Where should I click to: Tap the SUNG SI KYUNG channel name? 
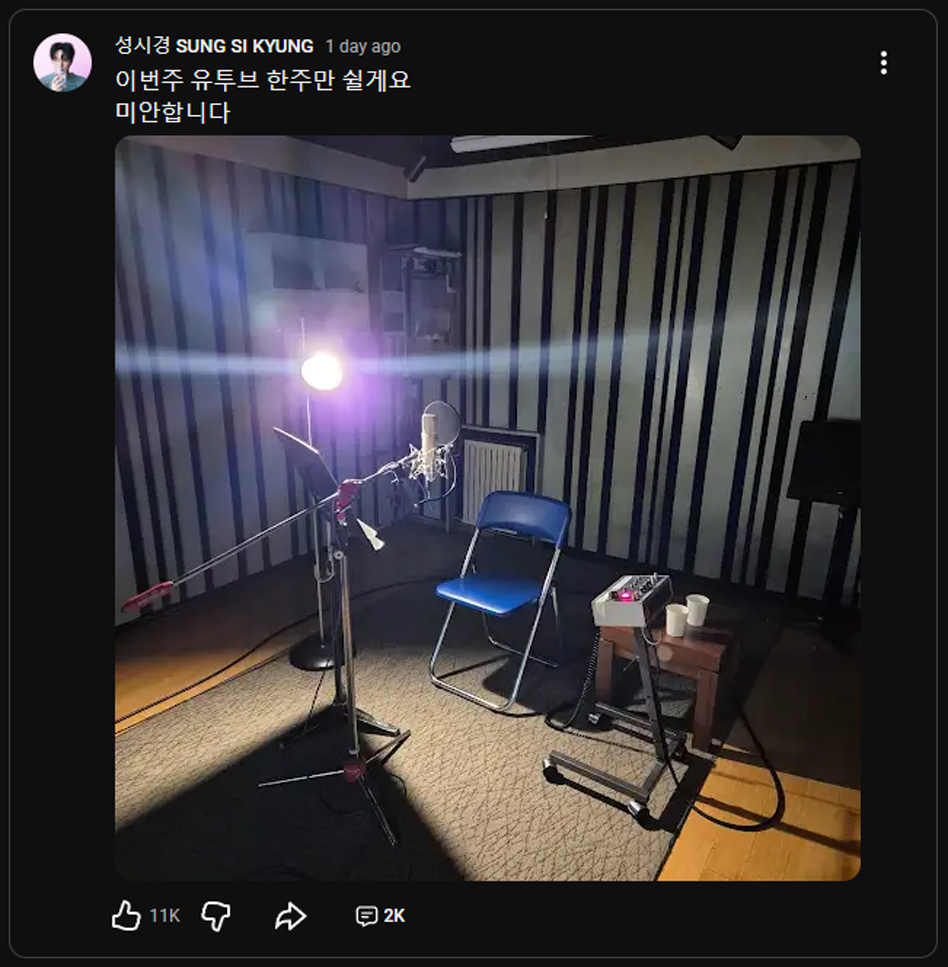(x=215, y=46)
